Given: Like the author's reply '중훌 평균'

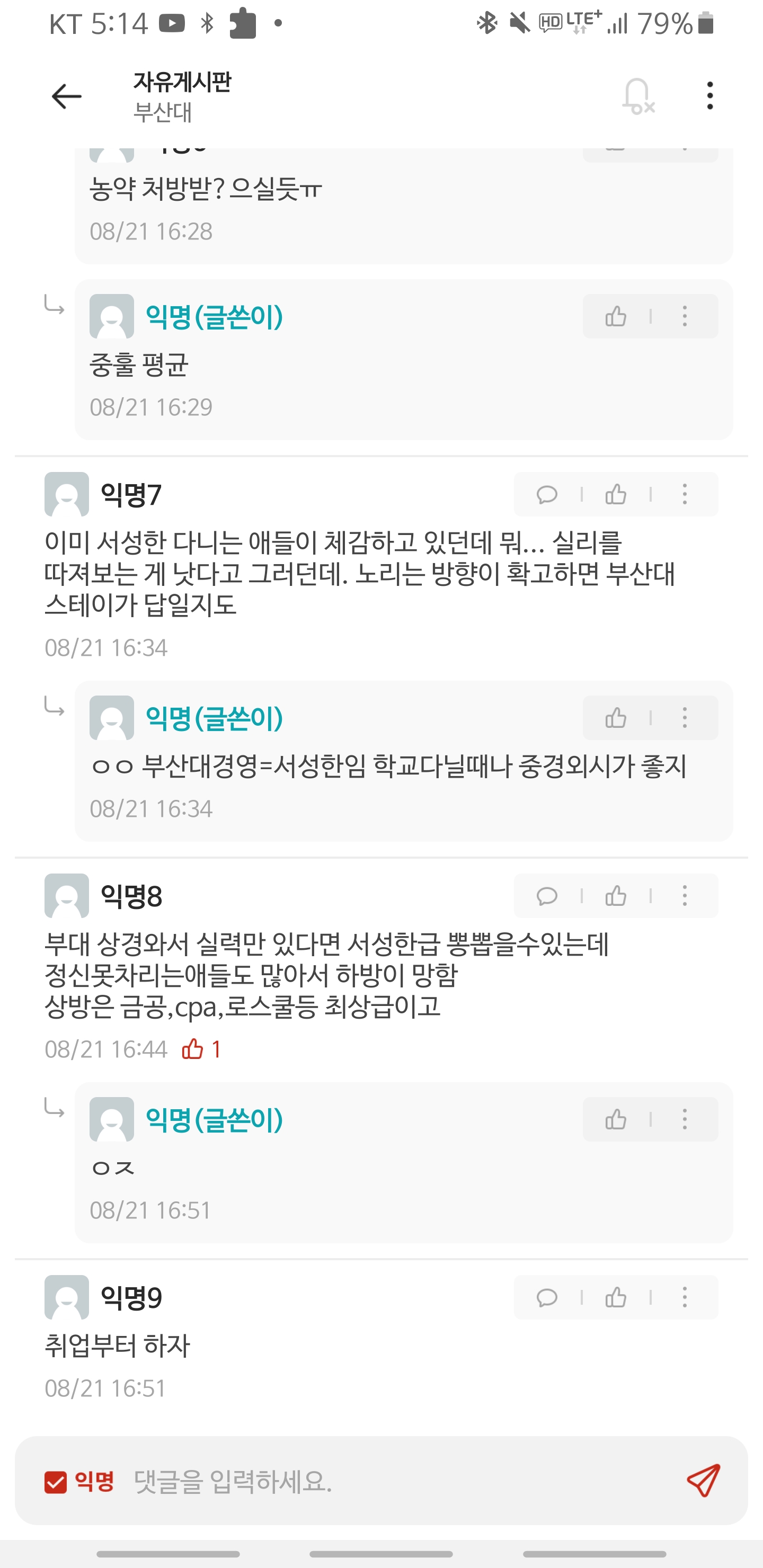Looking at the screenshot, I should click(x=616, y=317).
